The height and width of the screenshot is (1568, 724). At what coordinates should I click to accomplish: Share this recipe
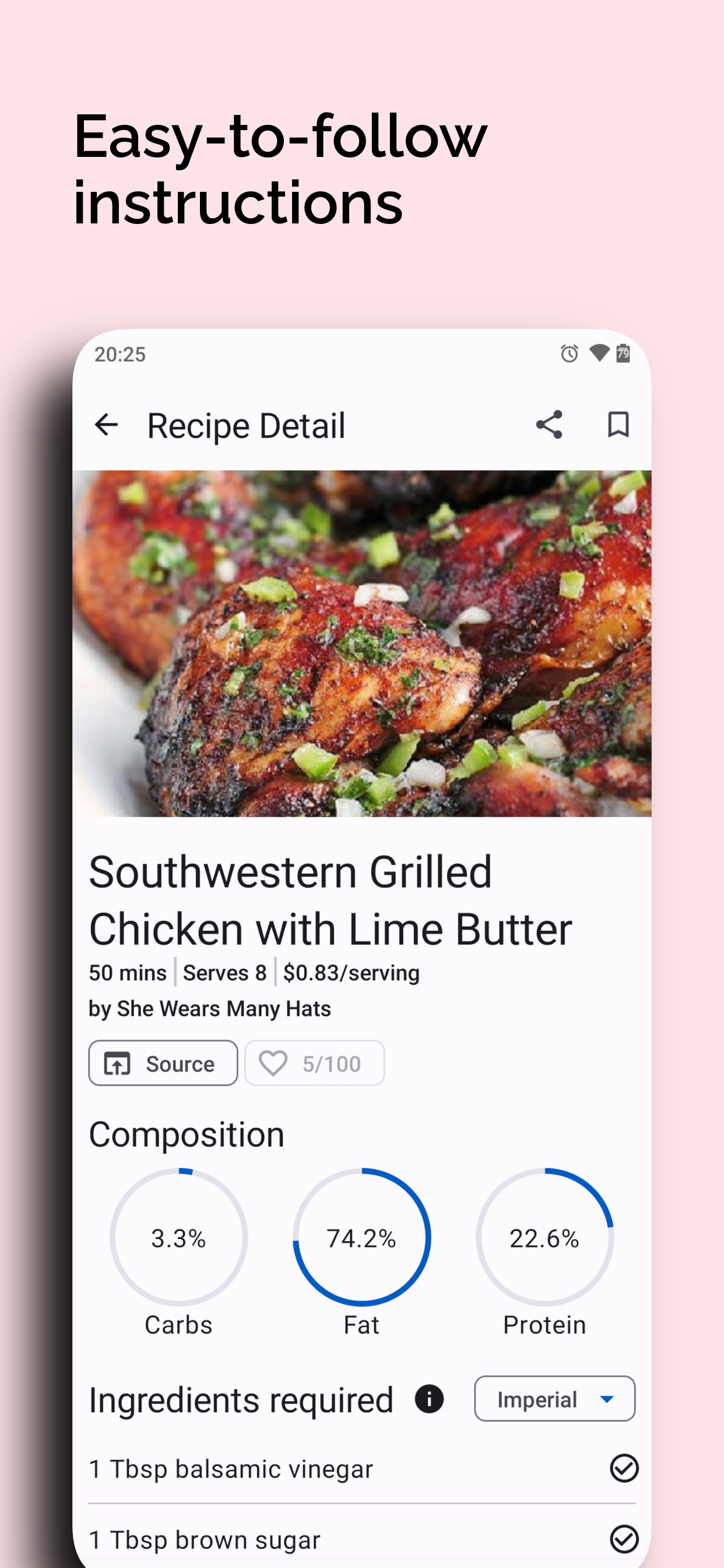tap(549, 424)
